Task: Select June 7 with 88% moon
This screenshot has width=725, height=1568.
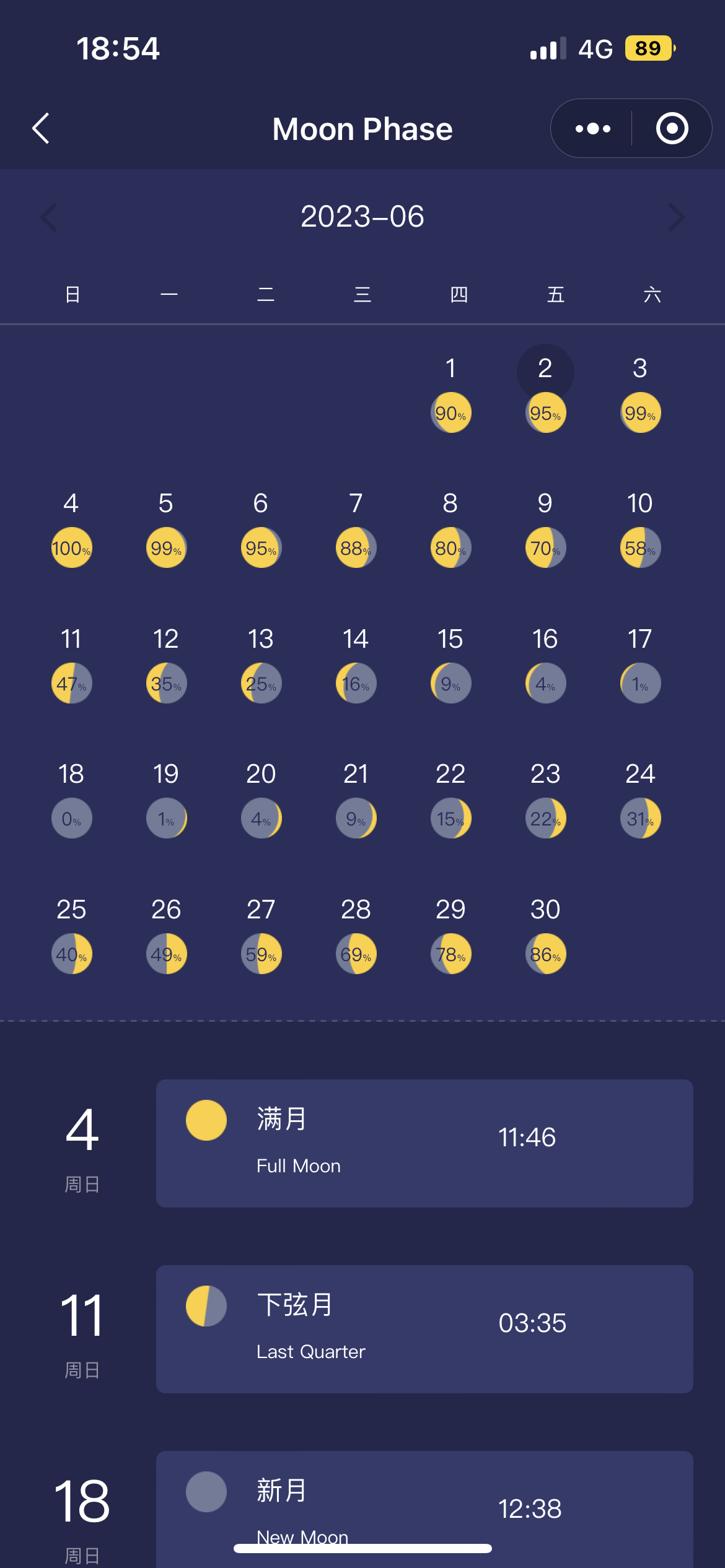Action: pyautogui.click(x=356, y=527)
